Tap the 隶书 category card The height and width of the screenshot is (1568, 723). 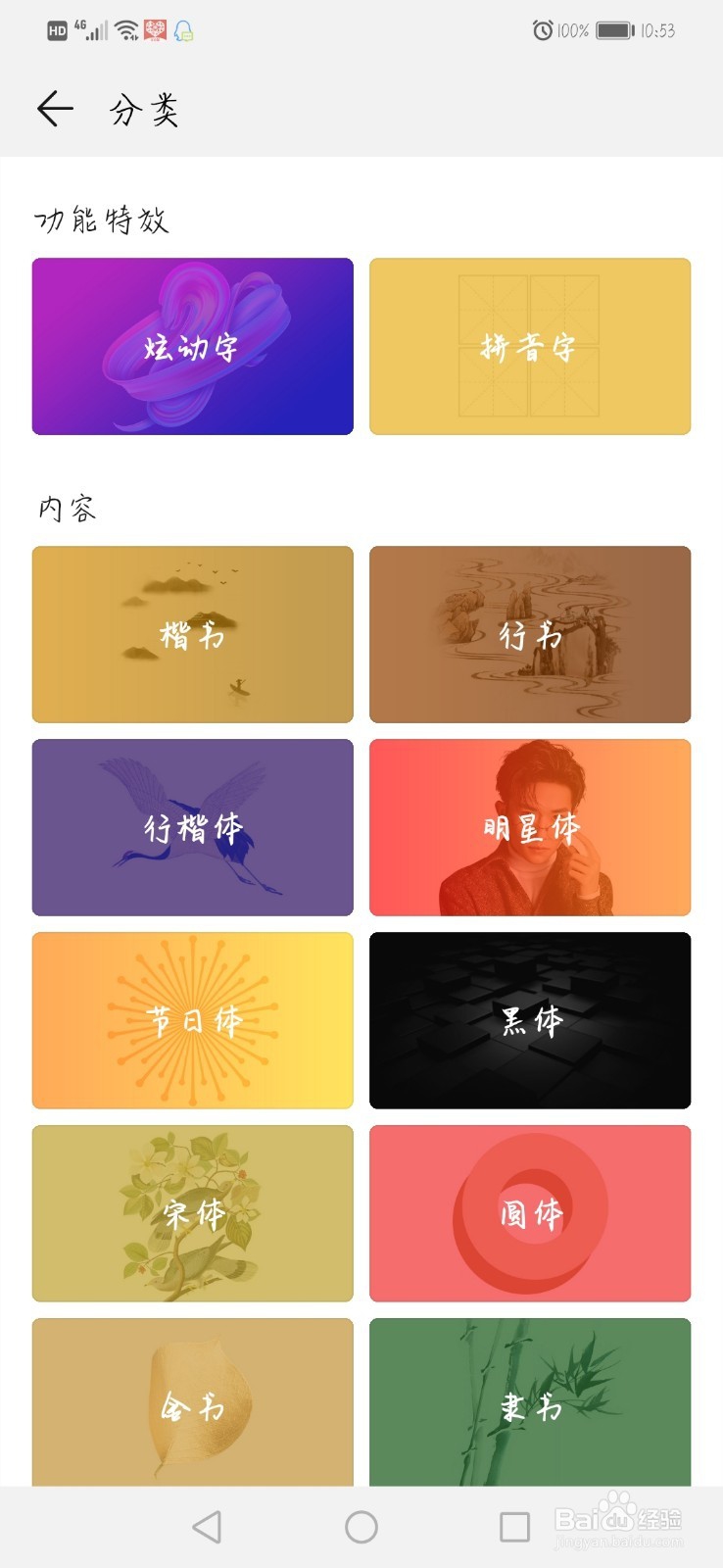pos(530,1401)
